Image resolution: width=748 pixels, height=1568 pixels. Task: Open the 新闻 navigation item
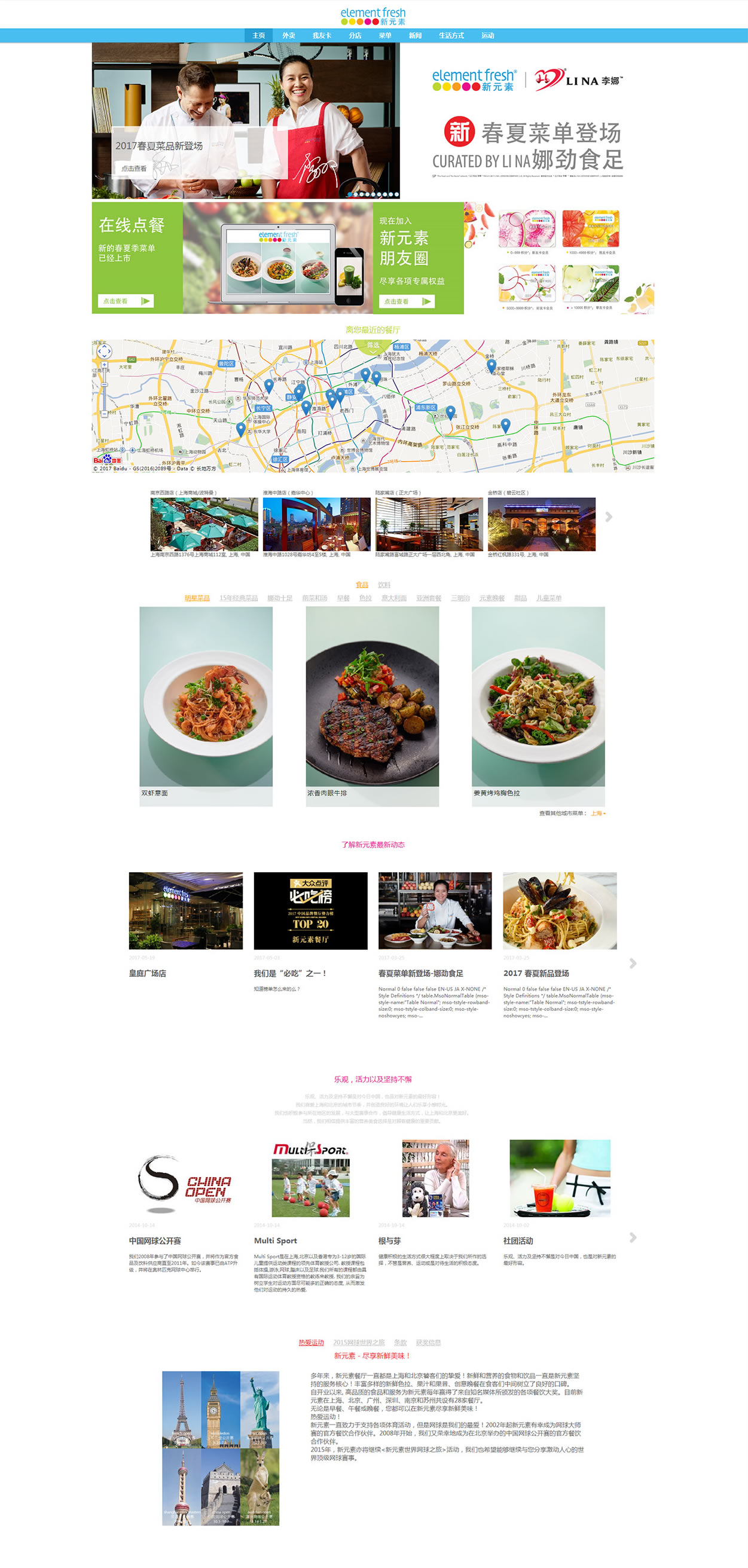point(415,35)
